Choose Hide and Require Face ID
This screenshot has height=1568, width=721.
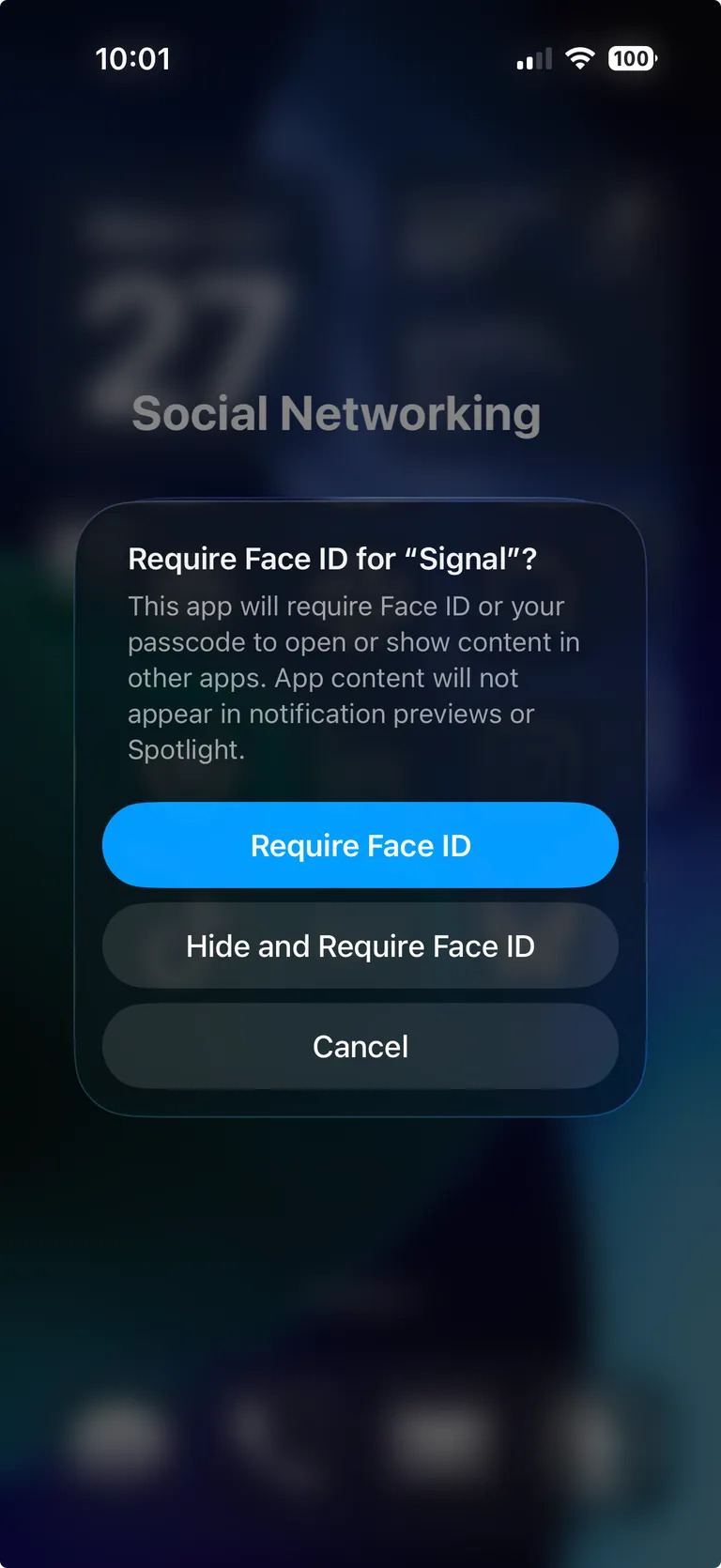tap(360, 945)
